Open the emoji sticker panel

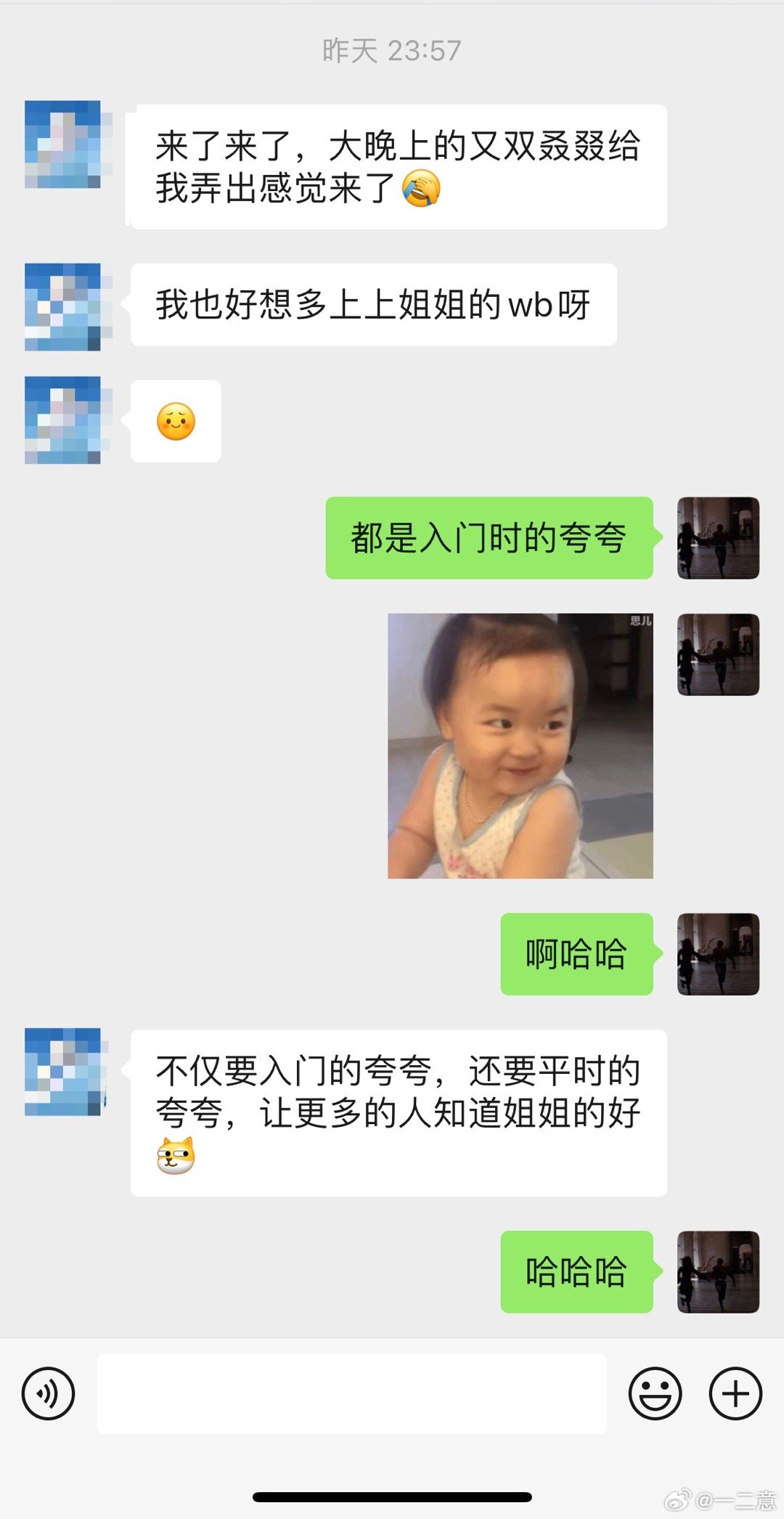[x=655, y=1393]
